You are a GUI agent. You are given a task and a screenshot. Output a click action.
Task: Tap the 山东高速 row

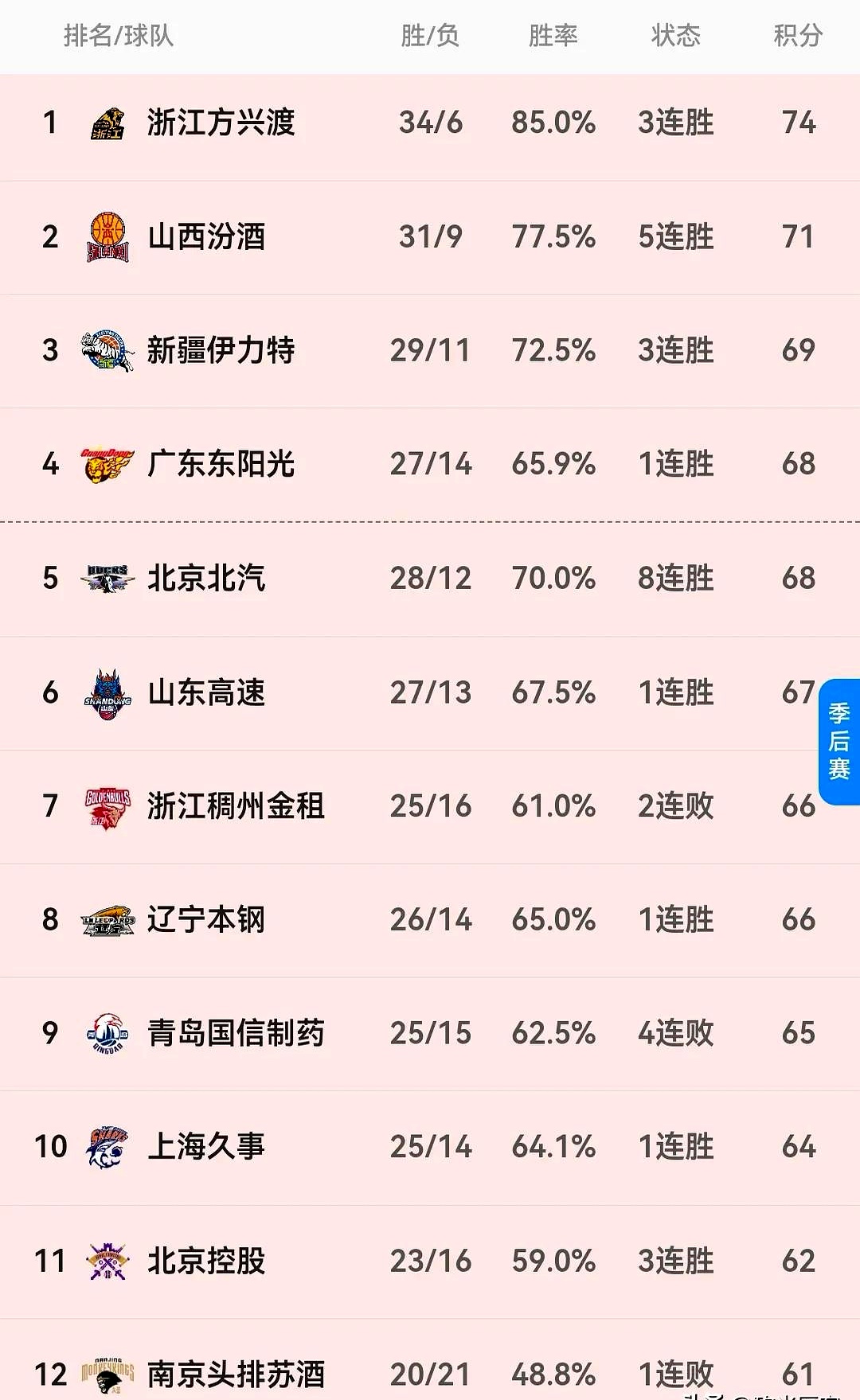pyautogui.click(x=206, y=692)
